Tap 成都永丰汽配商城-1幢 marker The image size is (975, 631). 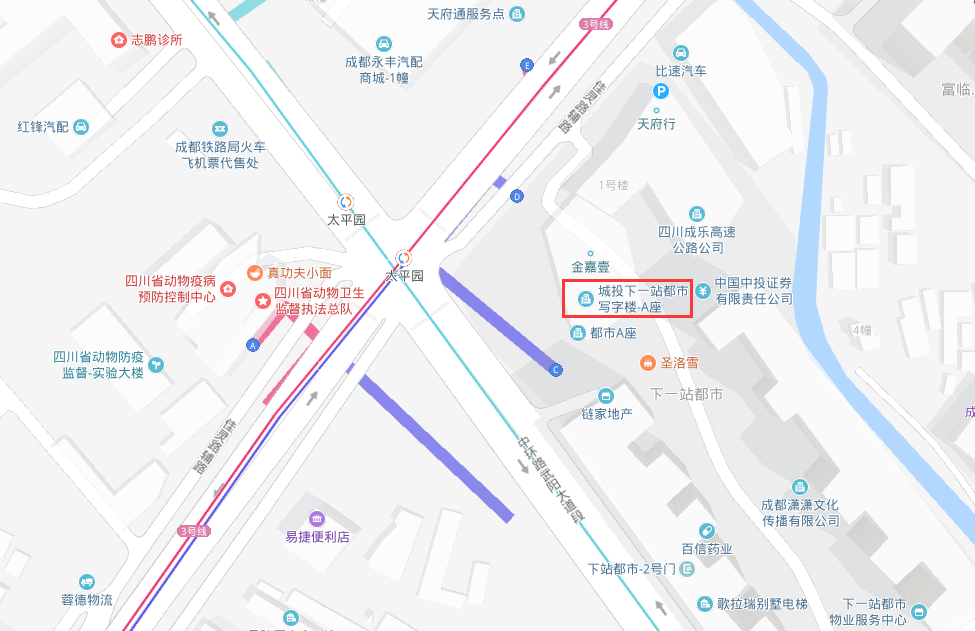[x=383, y=43]
